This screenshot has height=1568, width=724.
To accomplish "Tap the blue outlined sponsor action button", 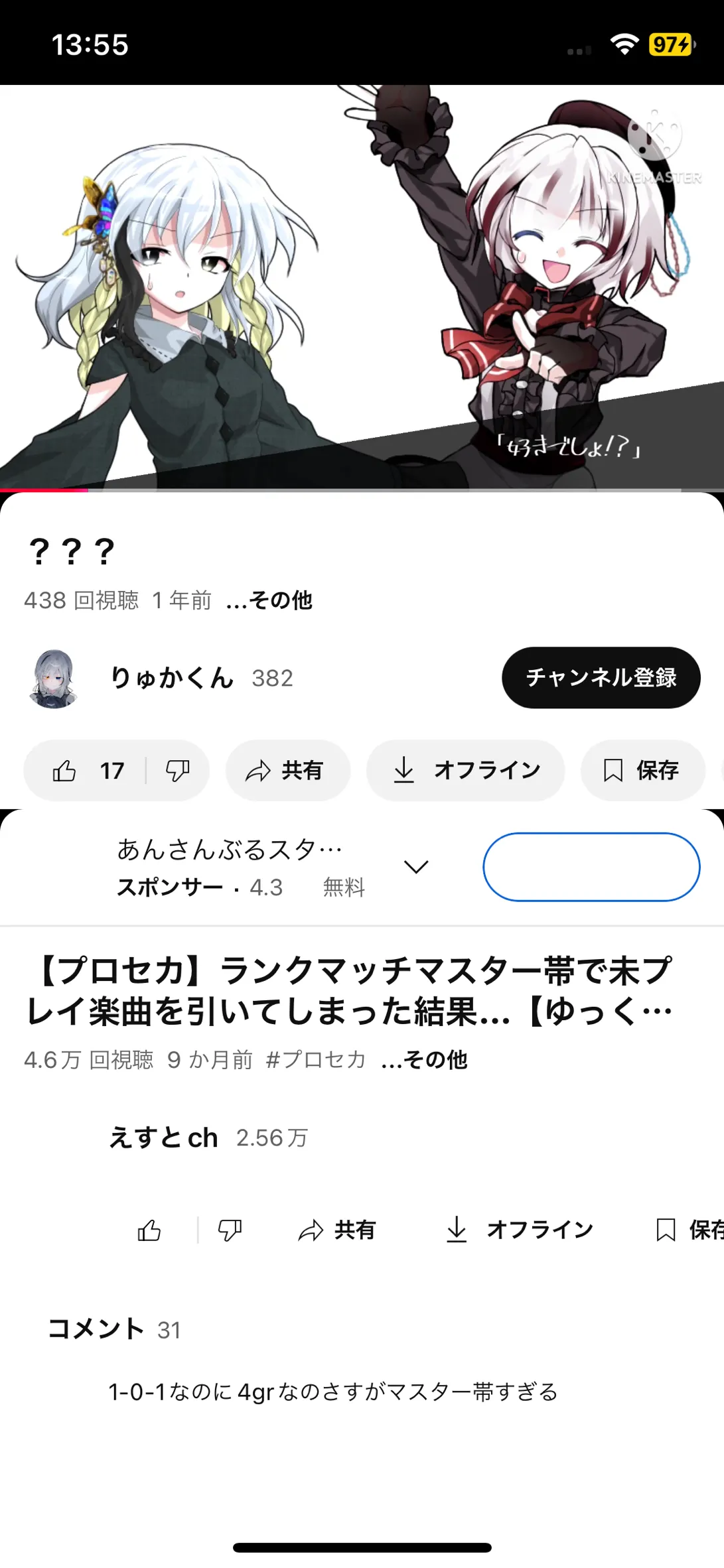I will click(x=591, y=867).
